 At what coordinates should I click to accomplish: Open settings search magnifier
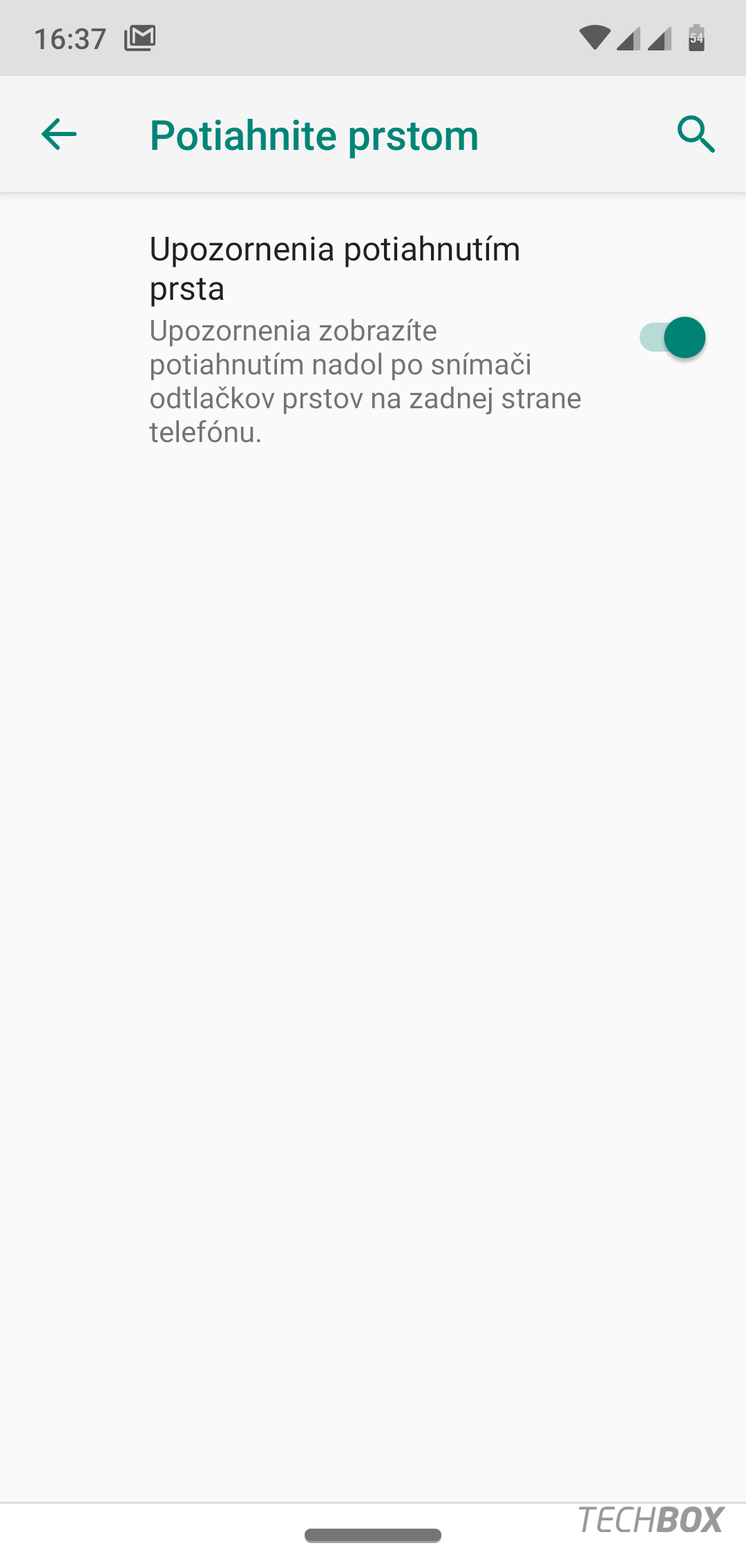(696, 134)
